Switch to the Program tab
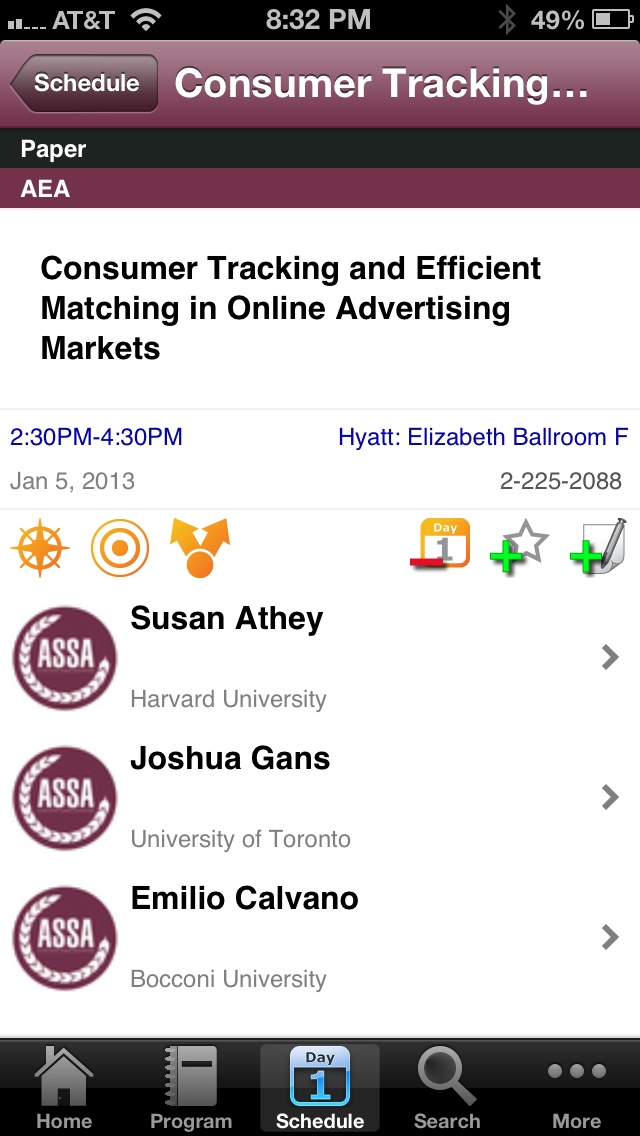Screen dimensions: 640x1136 click(x=191, y=1088)
